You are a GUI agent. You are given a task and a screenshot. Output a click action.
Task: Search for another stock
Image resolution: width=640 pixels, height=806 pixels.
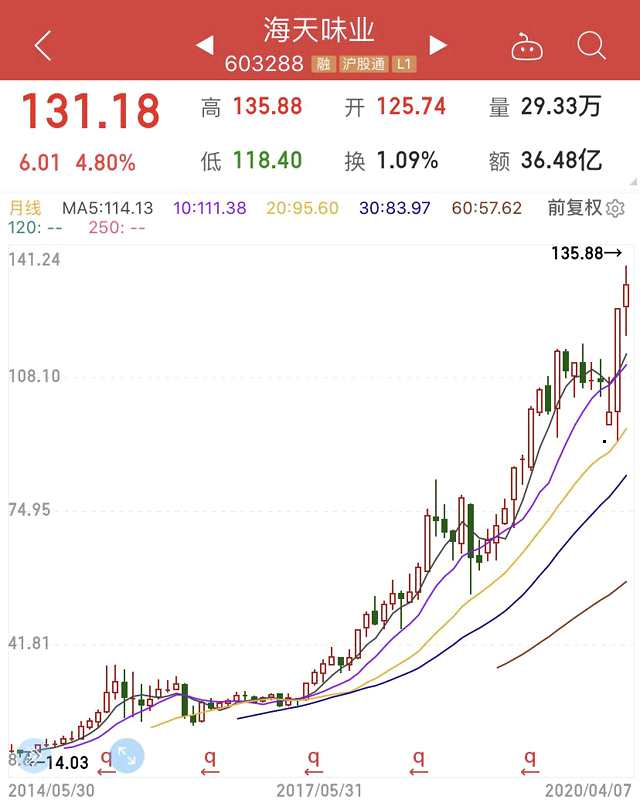(592, 45)
